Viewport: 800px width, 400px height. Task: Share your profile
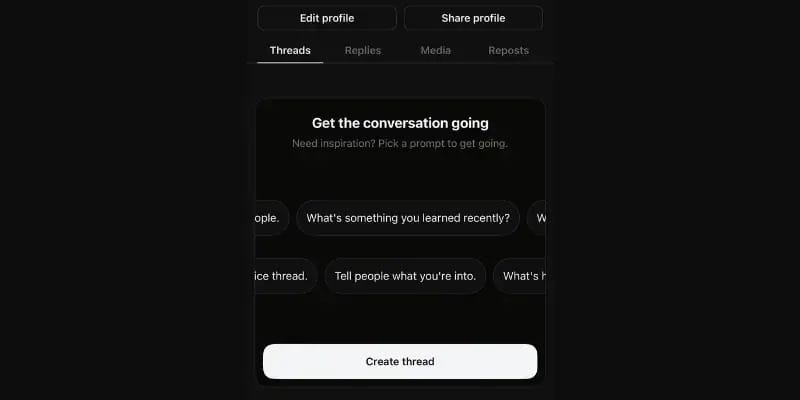click(473, 18)
